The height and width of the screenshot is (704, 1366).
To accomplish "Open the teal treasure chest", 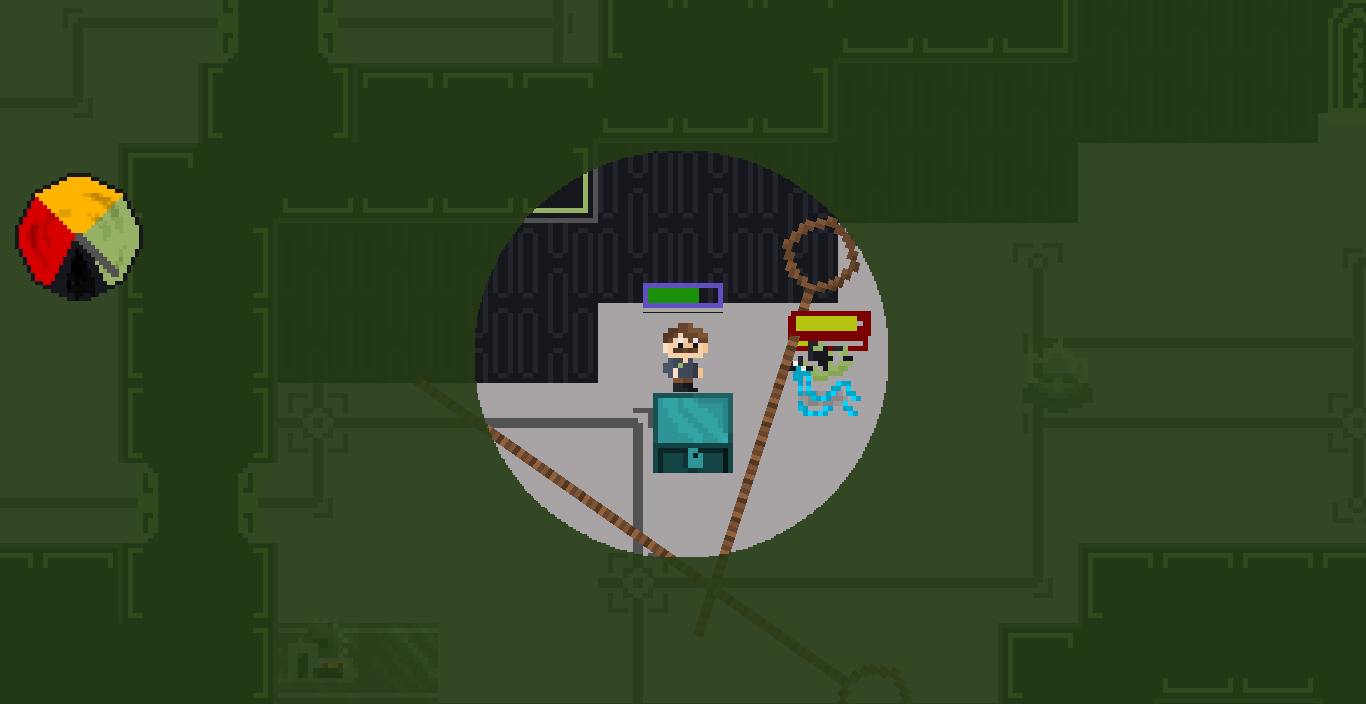I will coord(693,432).
